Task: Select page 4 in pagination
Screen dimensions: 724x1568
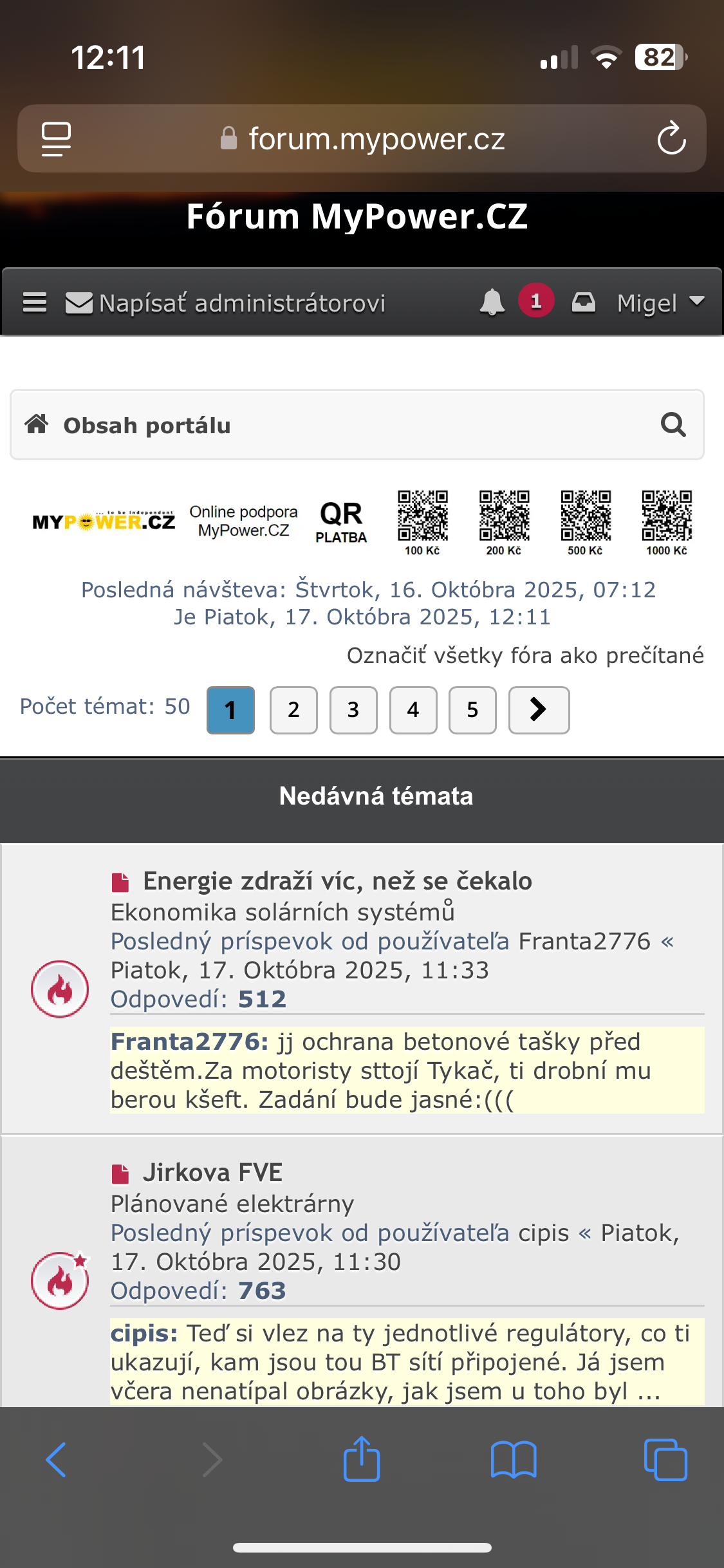Action: point(413,710)
